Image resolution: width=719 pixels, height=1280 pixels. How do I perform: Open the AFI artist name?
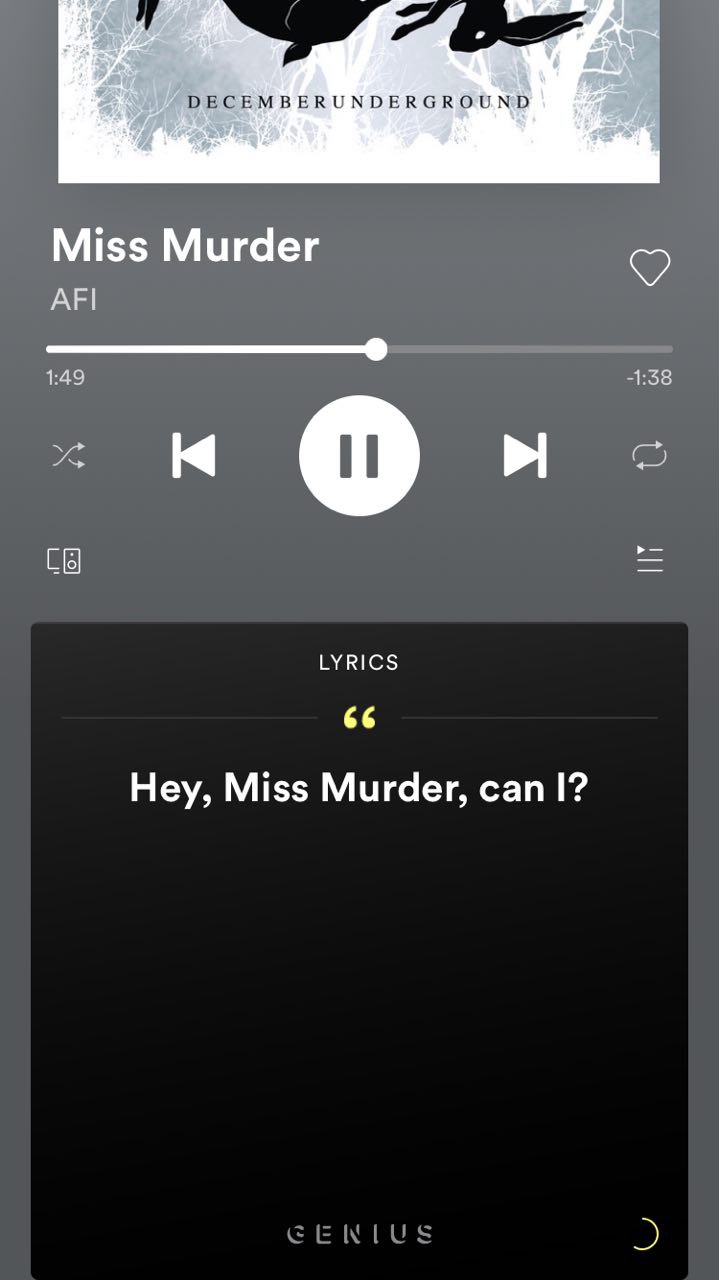pyautogui.click(x=74, y=299)
